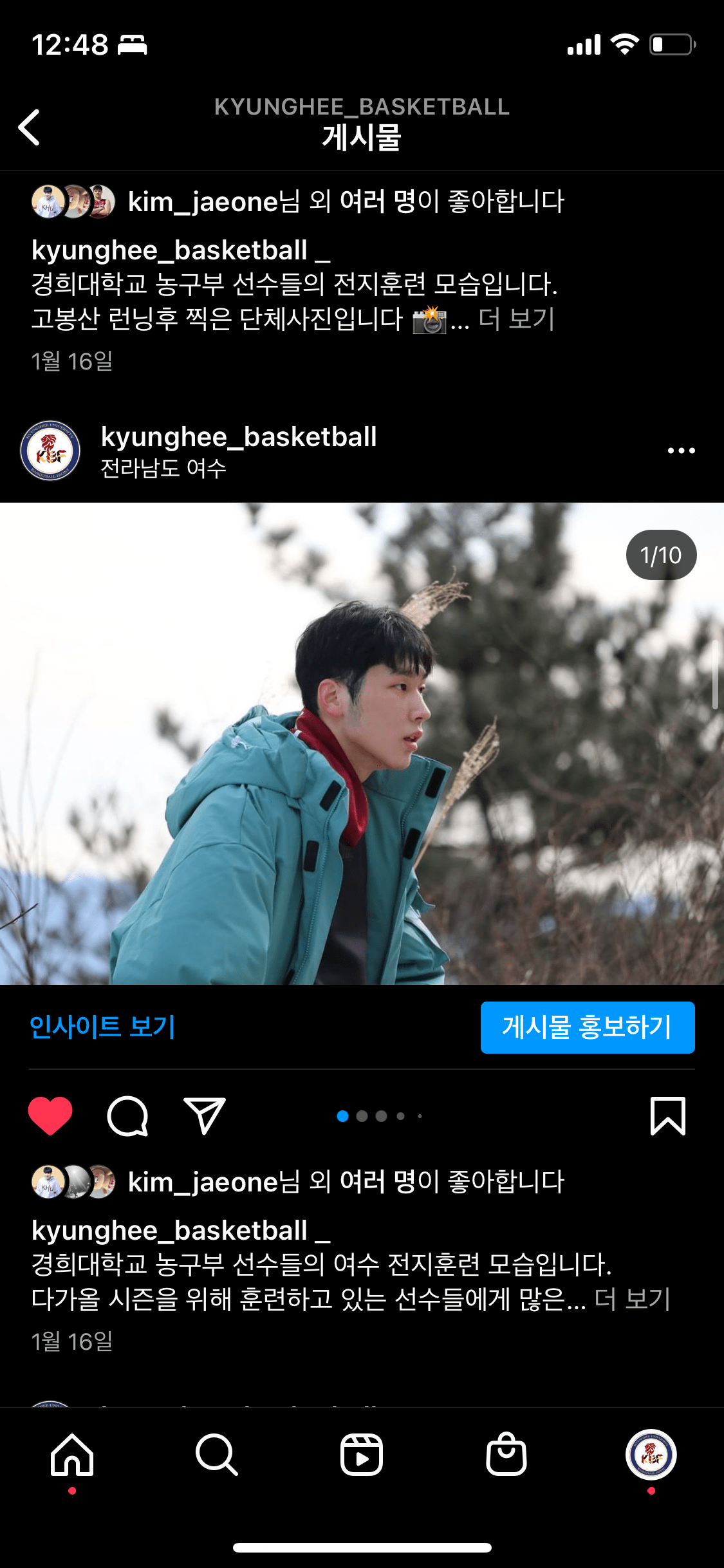The width and height of the screenshot is (724, 1568).
Task: Tap the 게시물 홍보하기 button
Action: click(x=587, y=1027)
